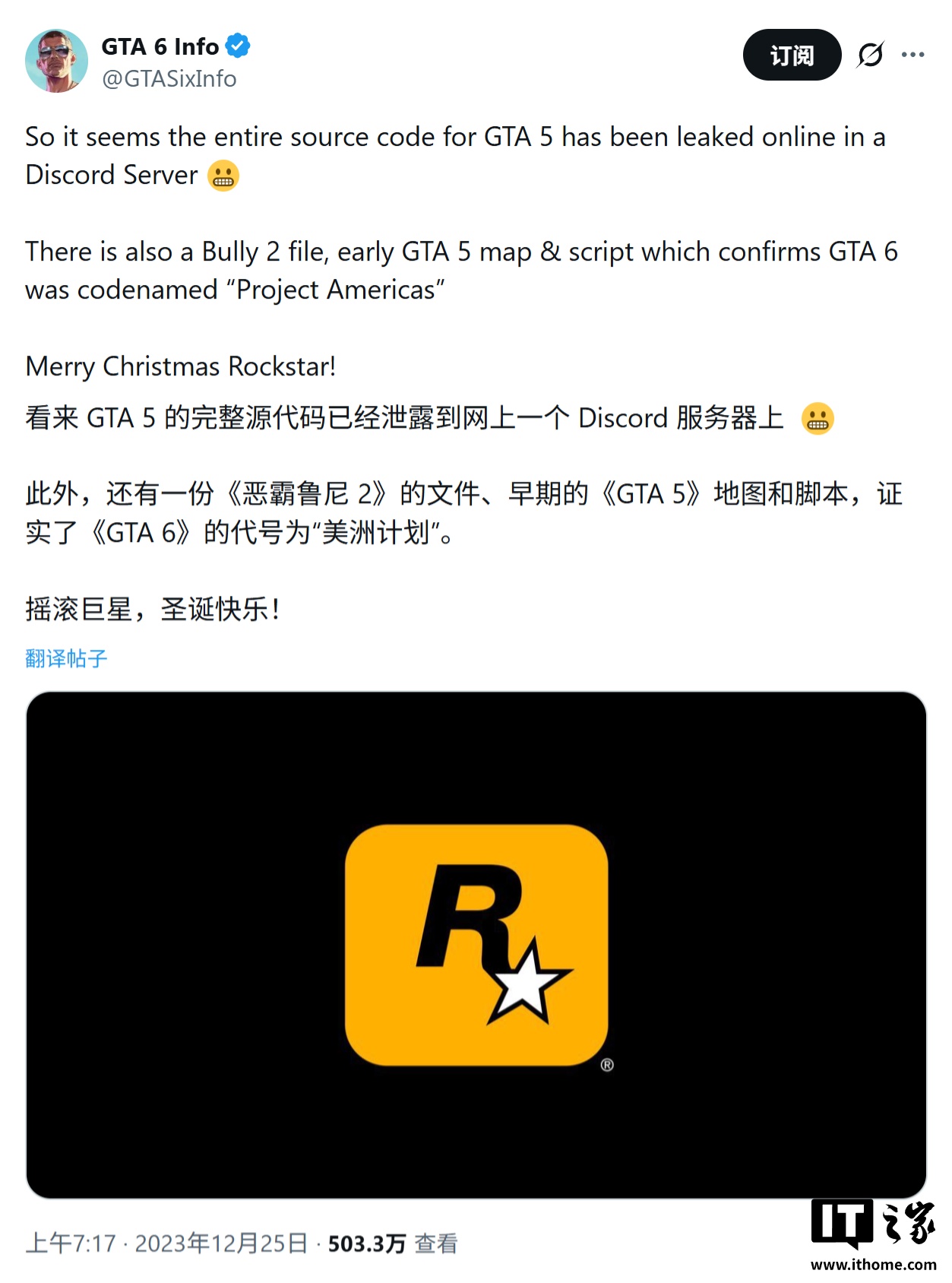This screenshot has width=952, height=1283.
Task: Tap the 翻译帖子 translate post link
Action: (66, 658)
